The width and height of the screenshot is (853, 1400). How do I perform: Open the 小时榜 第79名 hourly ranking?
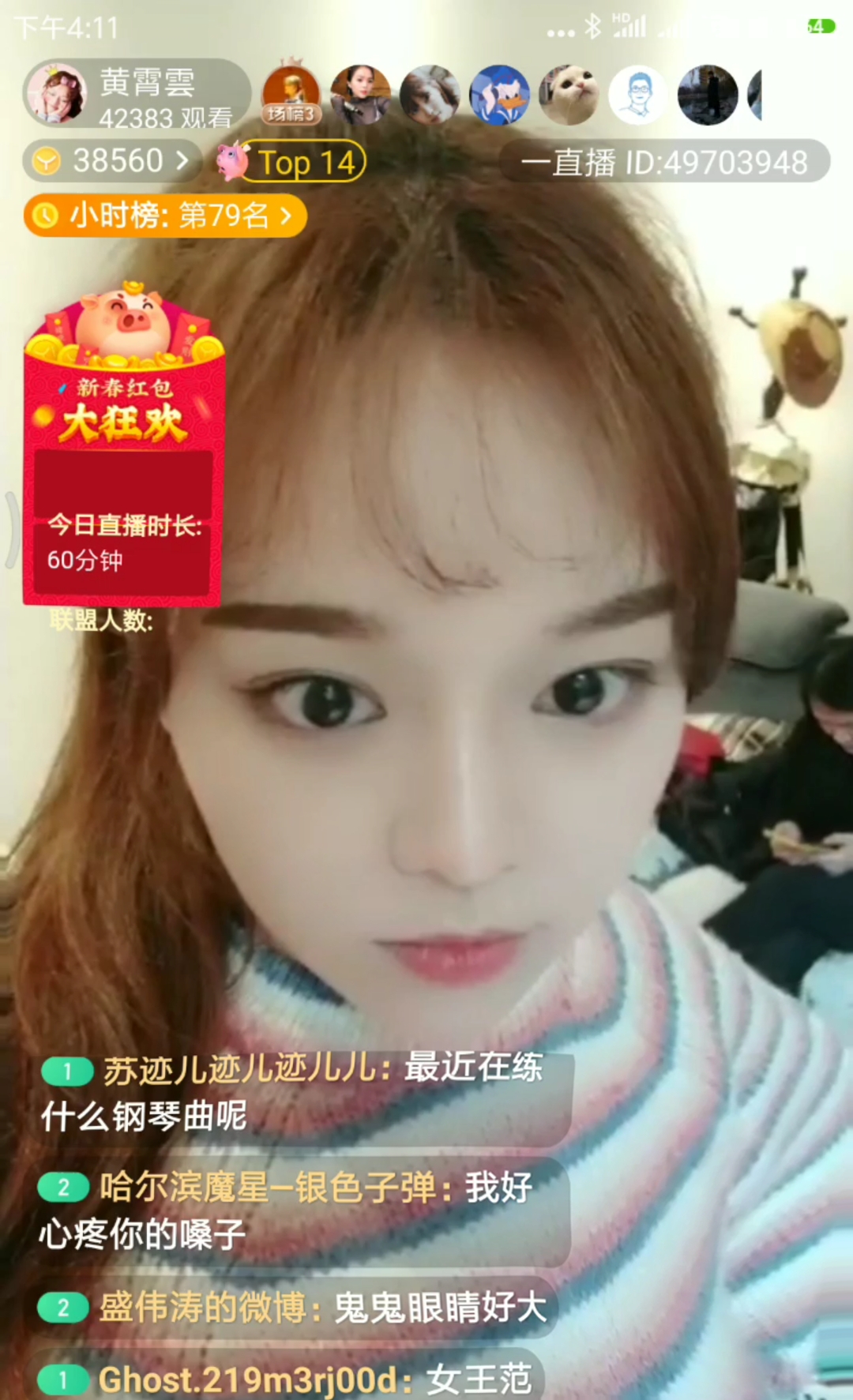coord(164,216)
